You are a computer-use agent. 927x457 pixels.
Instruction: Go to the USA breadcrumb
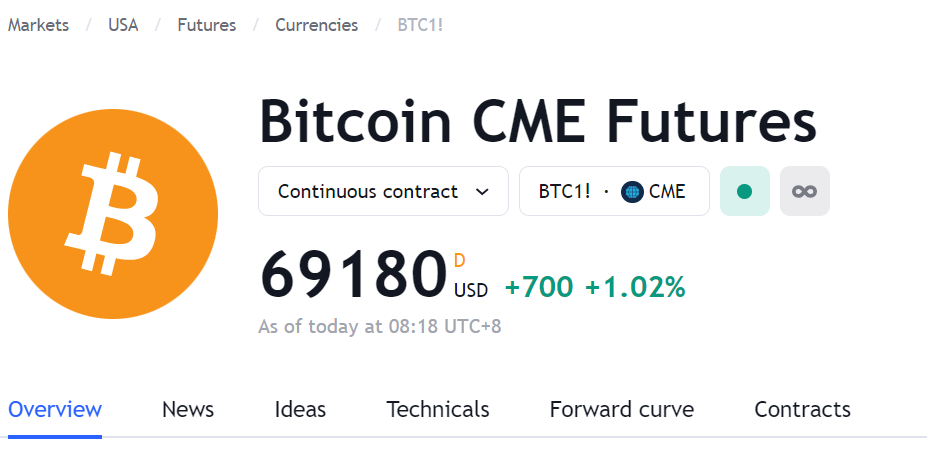coord(123,25)
